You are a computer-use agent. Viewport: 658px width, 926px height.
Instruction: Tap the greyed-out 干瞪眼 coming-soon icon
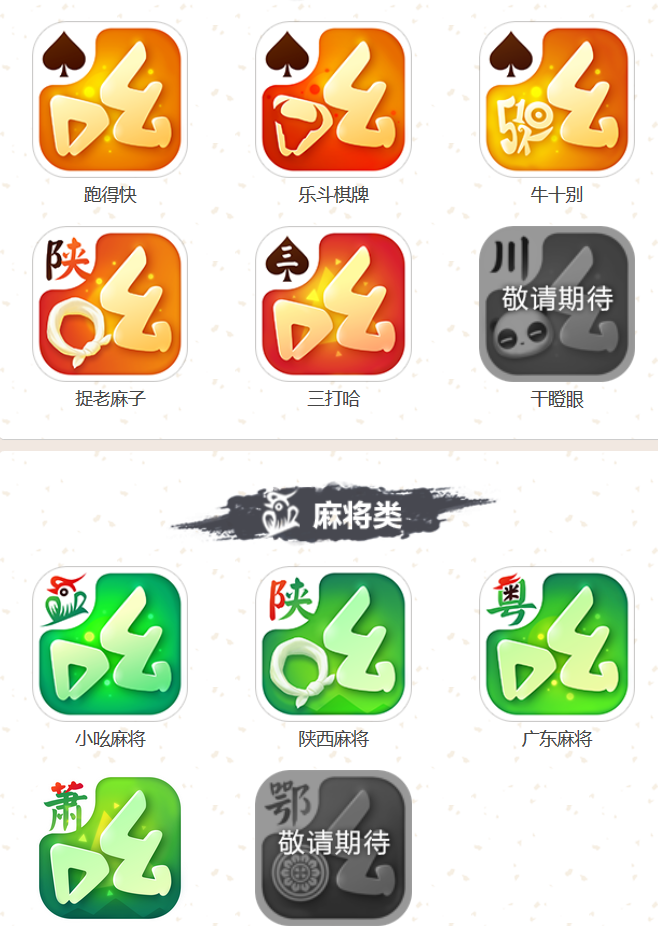coord(557,304)
